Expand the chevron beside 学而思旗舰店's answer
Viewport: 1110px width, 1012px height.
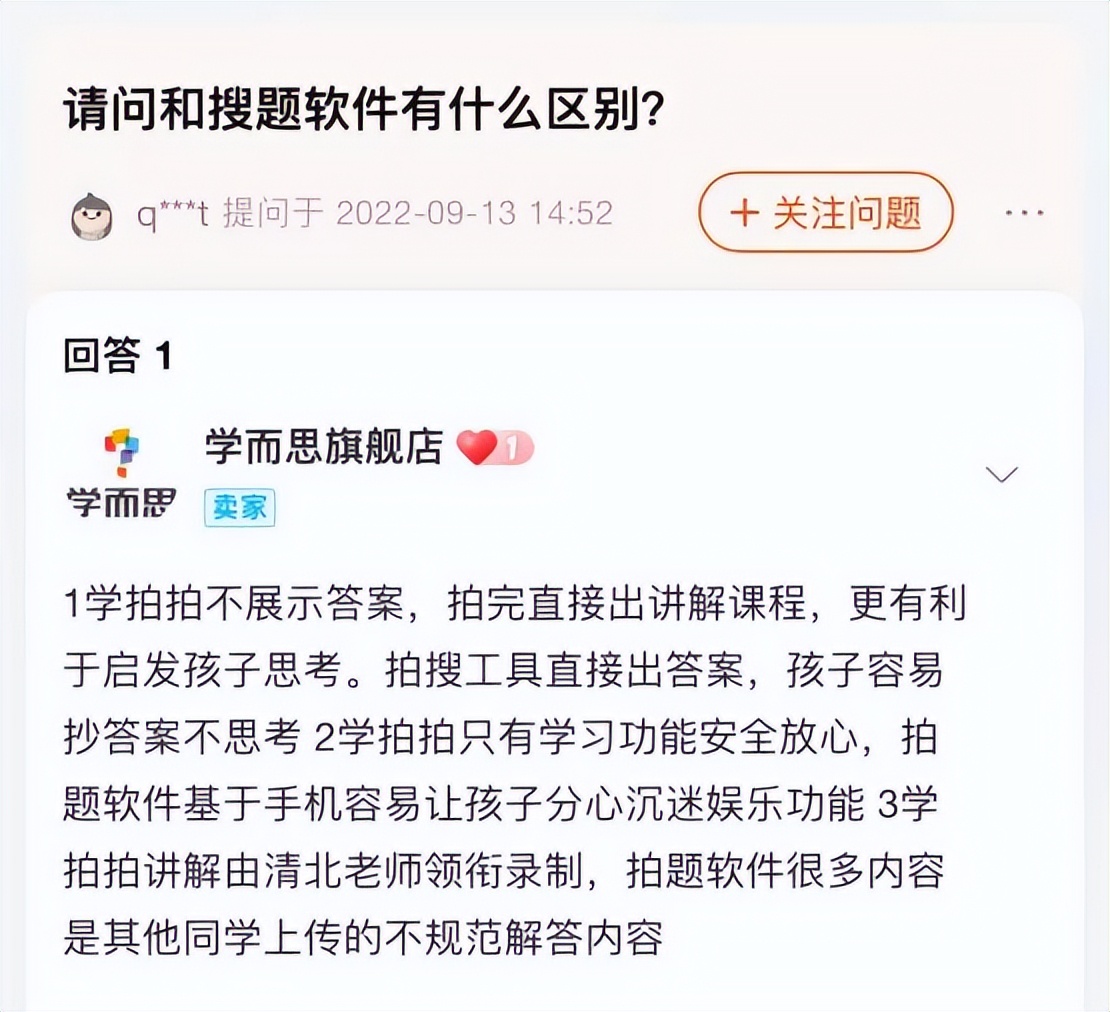click(1001, 474)
